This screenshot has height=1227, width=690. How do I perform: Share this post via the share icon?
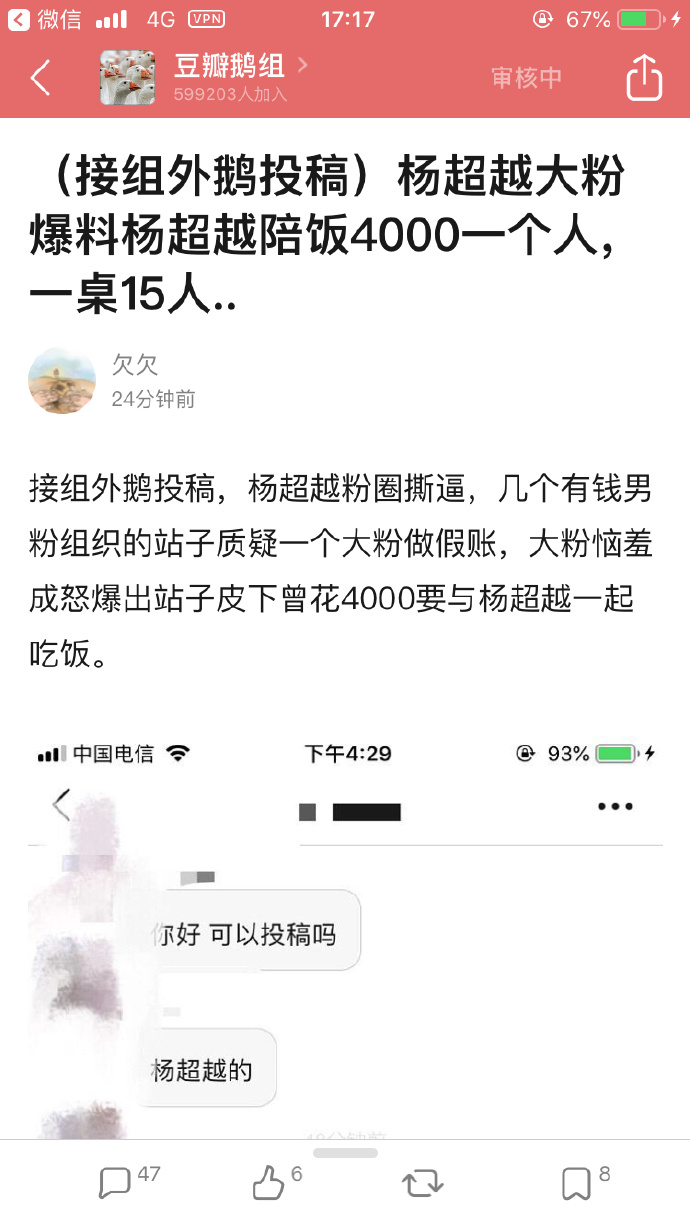tap(644, 77)
